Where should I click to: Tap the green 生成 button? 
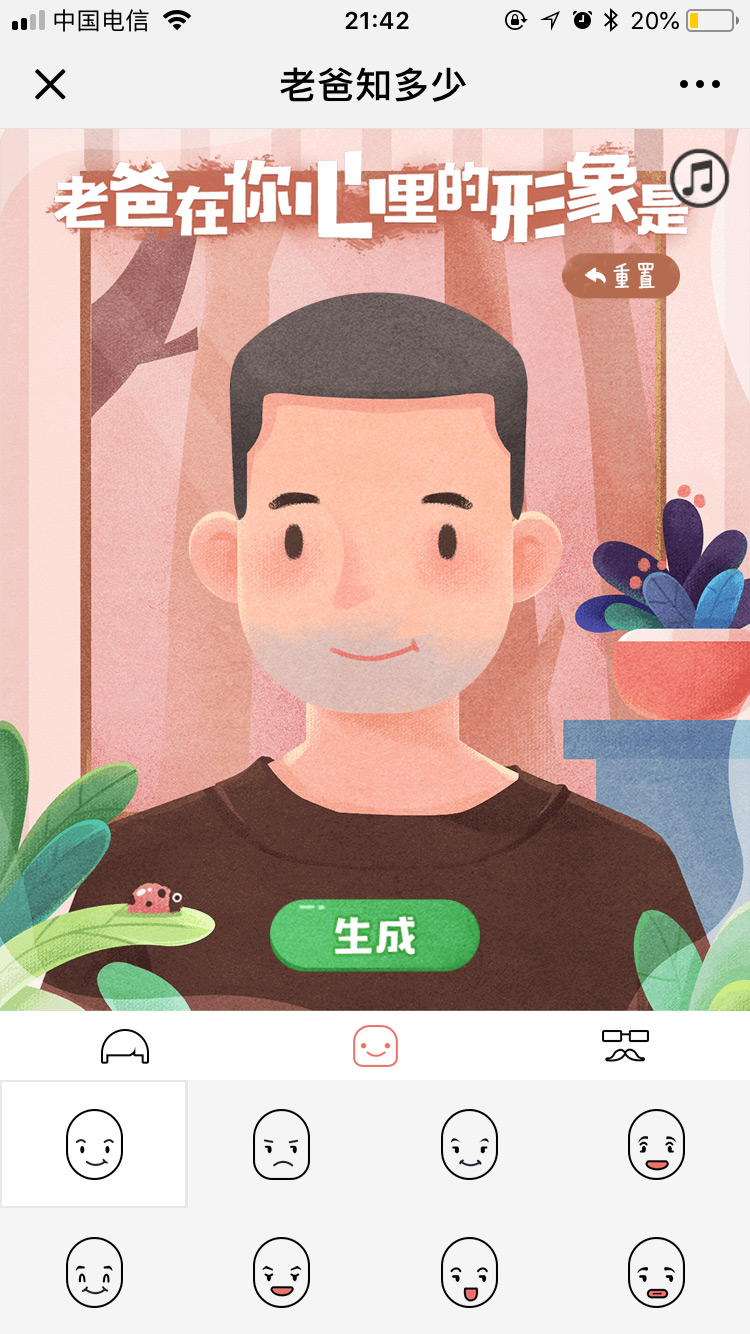coord(375,936)
